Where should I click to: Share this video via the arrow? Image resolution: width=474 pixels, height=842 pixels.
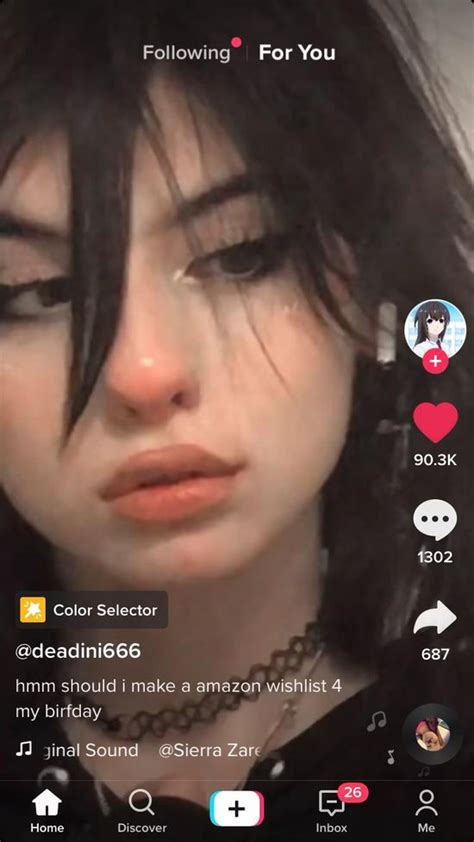click(435, 616)
